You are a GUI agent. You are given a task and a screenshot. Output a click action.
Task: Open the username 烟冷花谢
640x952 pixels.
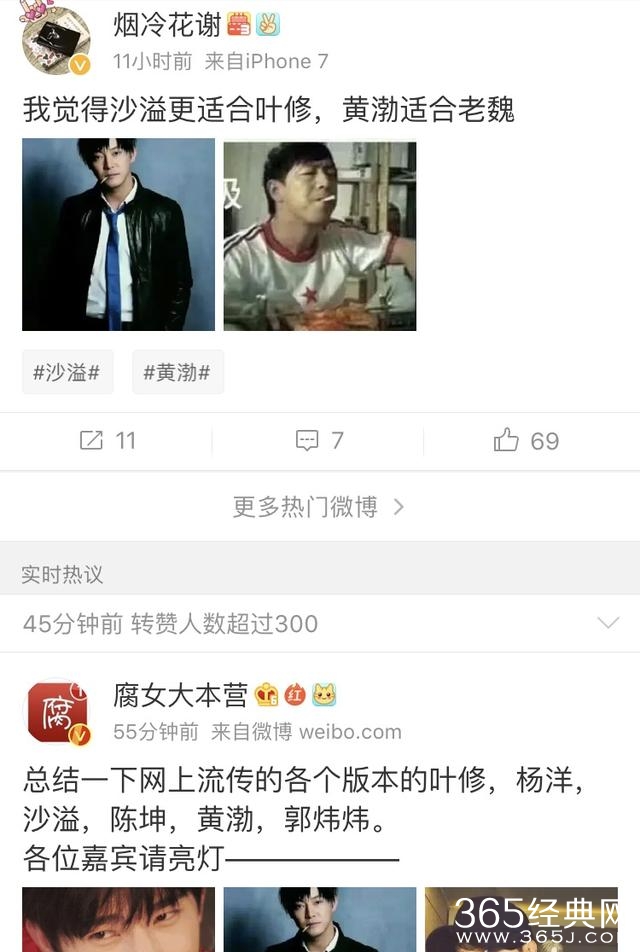(x=167, y=23)
